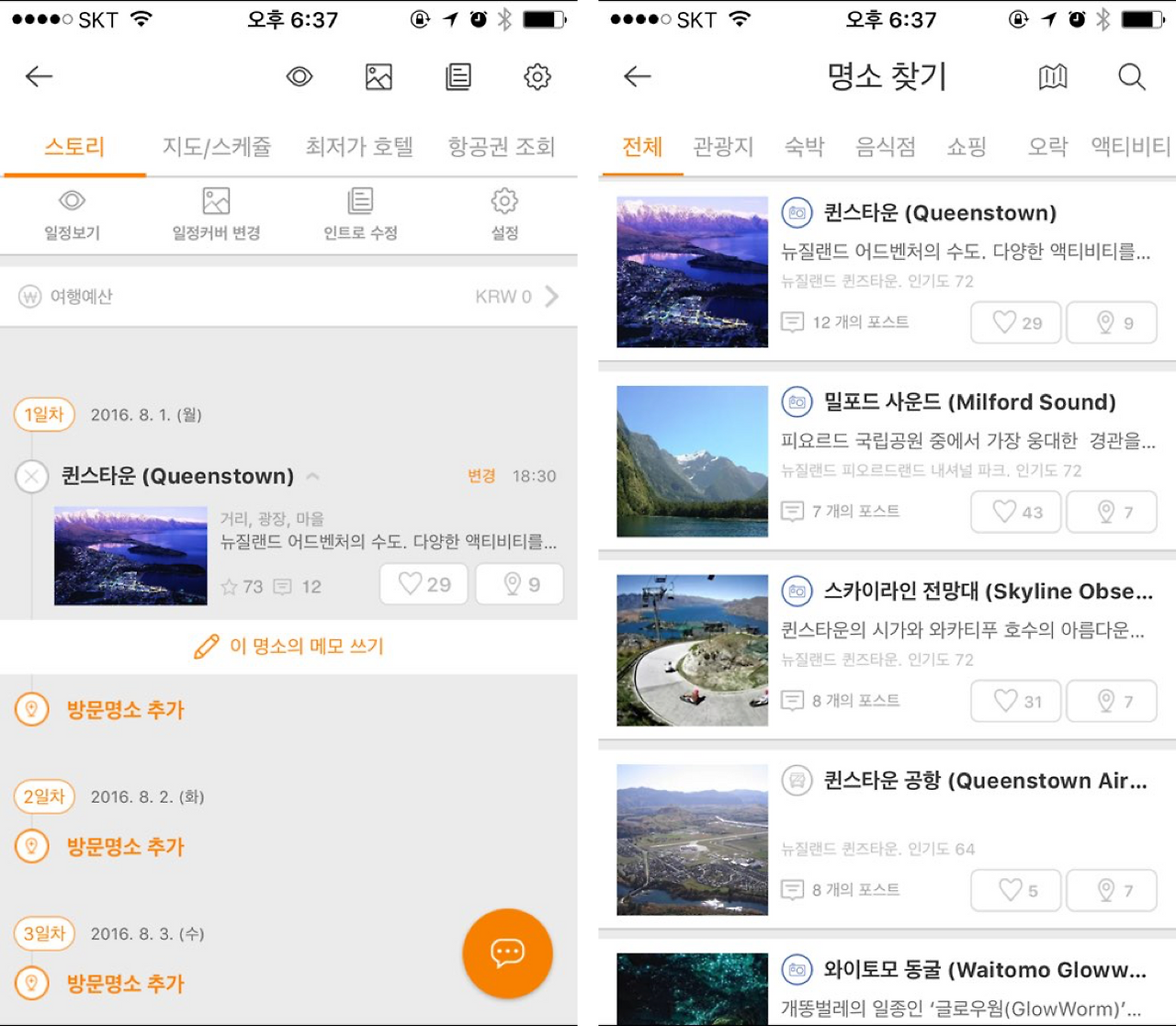
Task: Remove 퀸스타운 from day 1 schedule
Action: pyautogui.click(x=32, y=476)
